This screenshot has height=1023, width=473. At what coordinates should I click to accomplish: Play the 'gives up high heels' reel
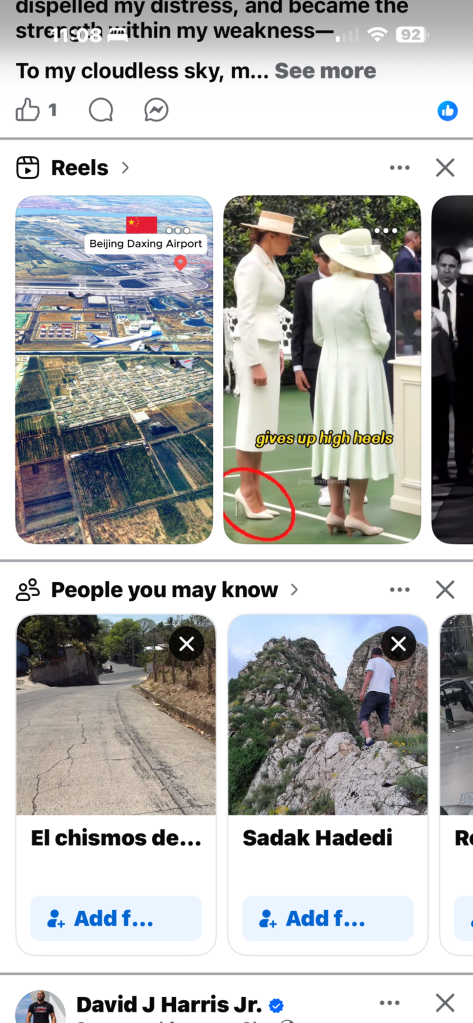click(322, 369)
